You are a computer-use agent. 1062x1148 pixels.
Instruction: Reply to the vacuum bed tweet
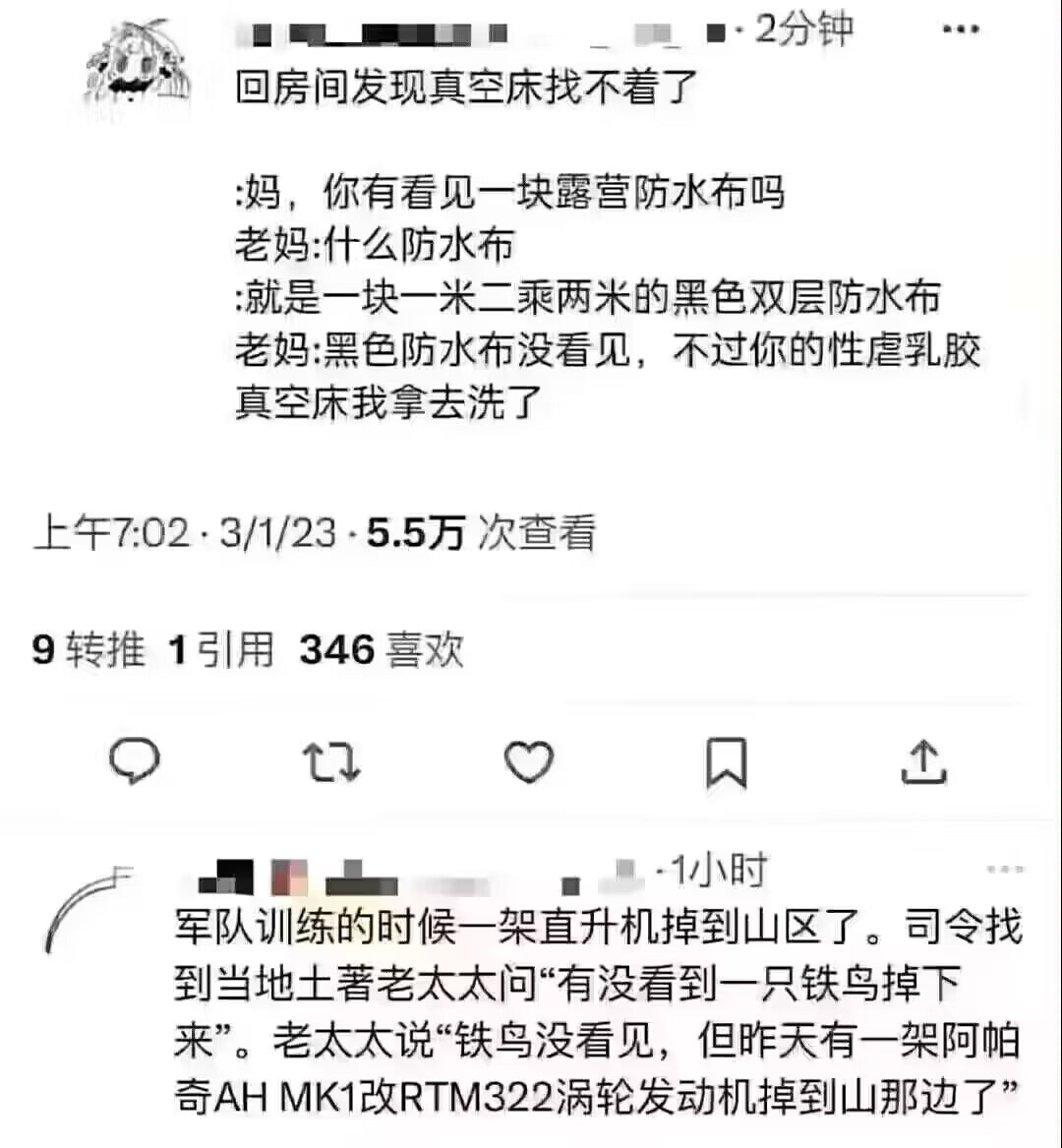click(135, 761)
